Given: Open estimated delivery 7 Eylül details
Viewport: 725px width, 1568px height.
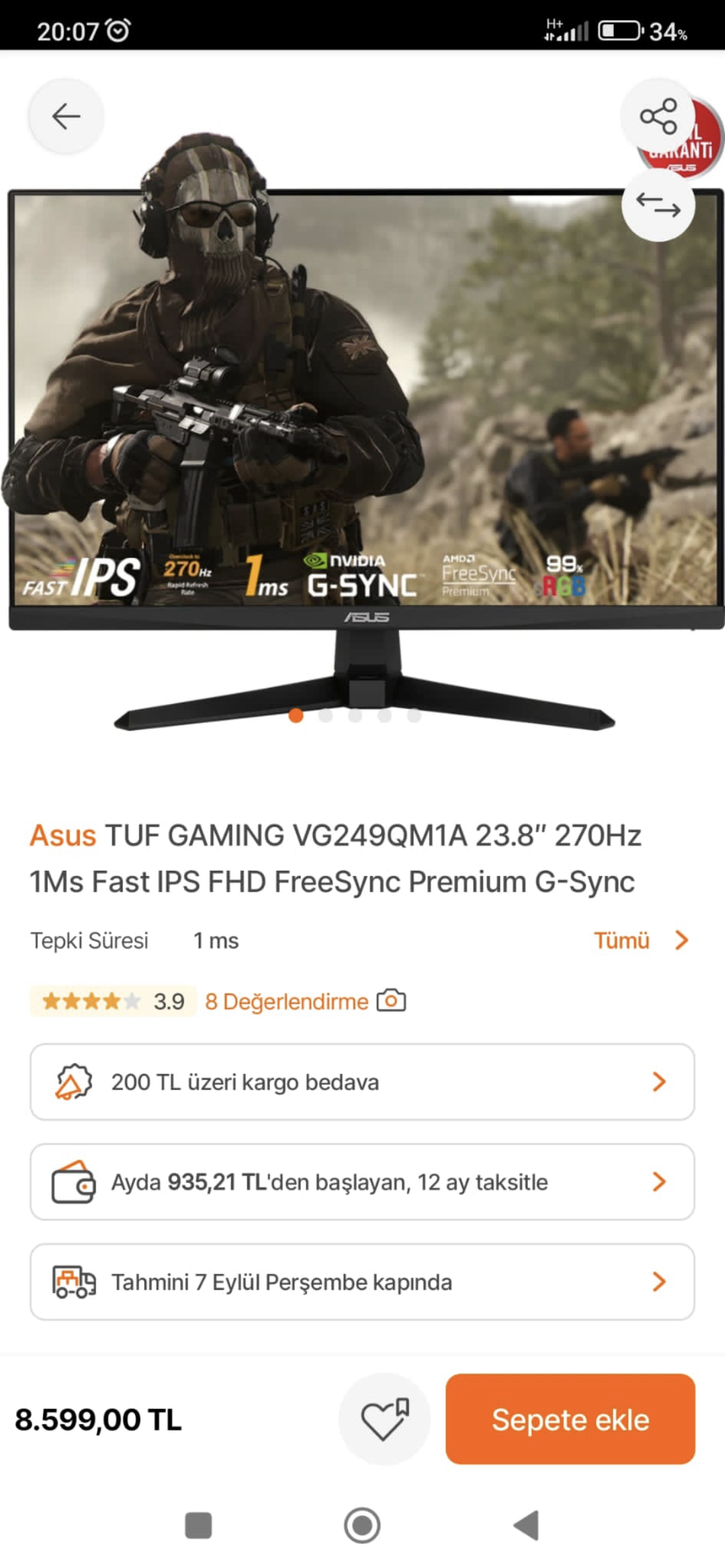Looking at the screenshot, I should 362,1282.
